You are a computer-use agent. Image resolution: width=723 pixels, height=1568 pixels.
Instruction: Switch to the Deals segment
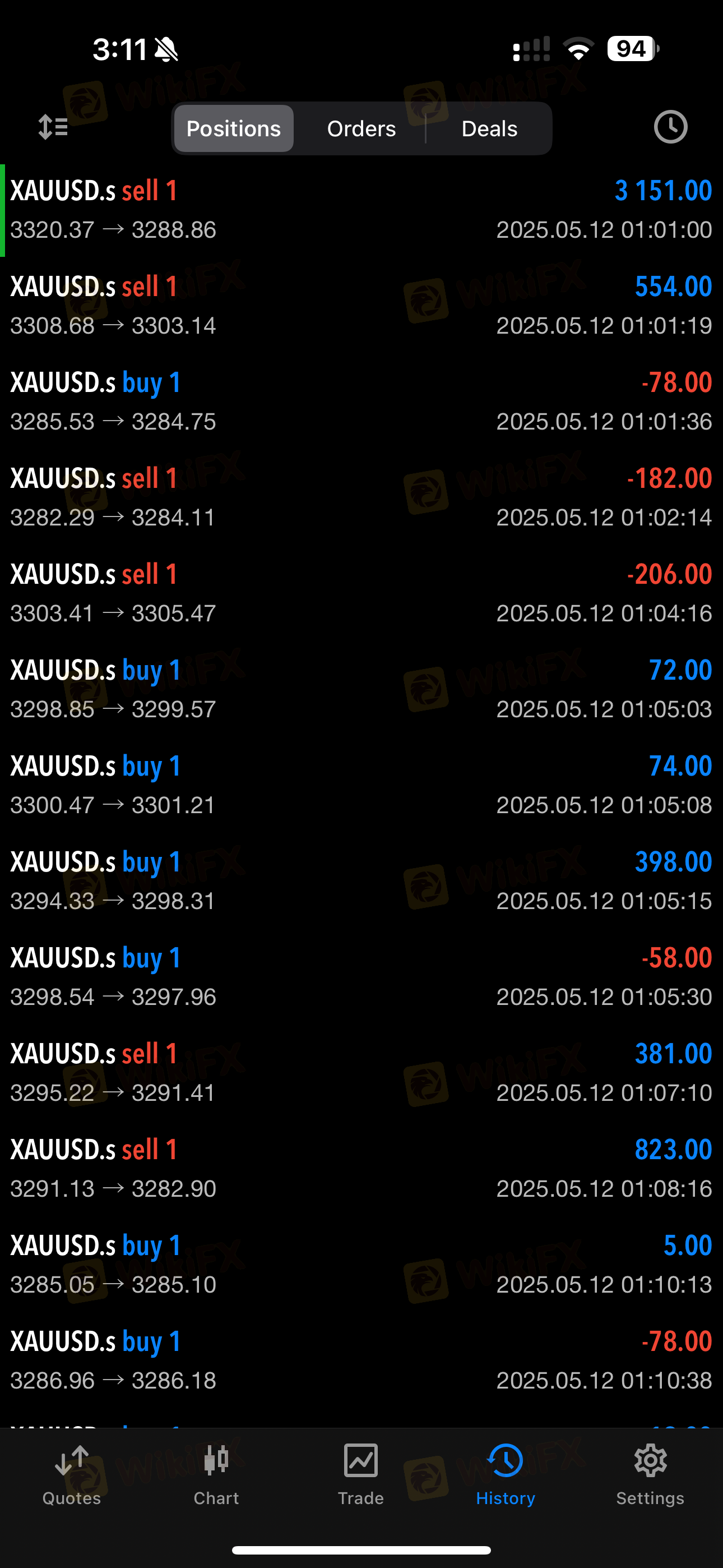(489, 128)
